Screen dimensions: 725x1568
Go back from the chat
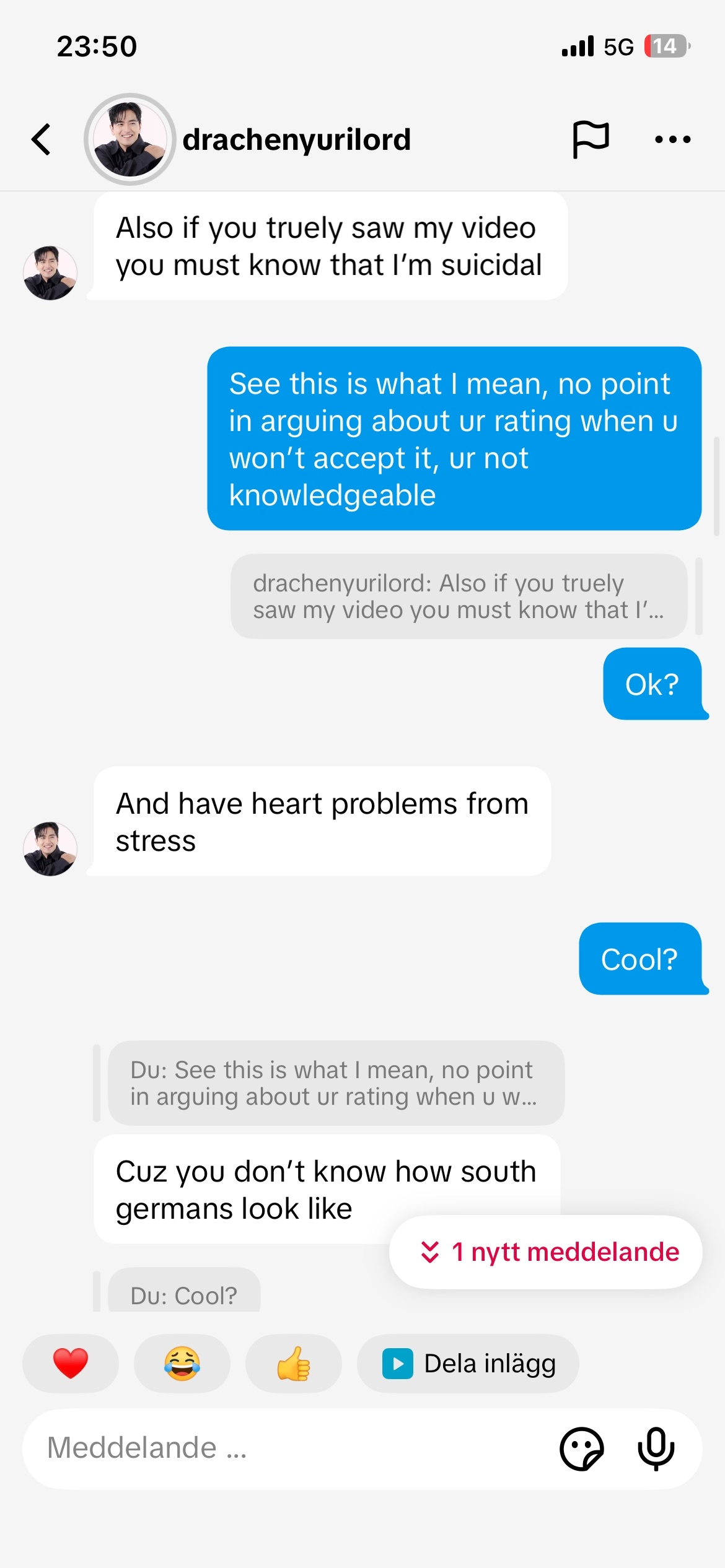point(41,139)
